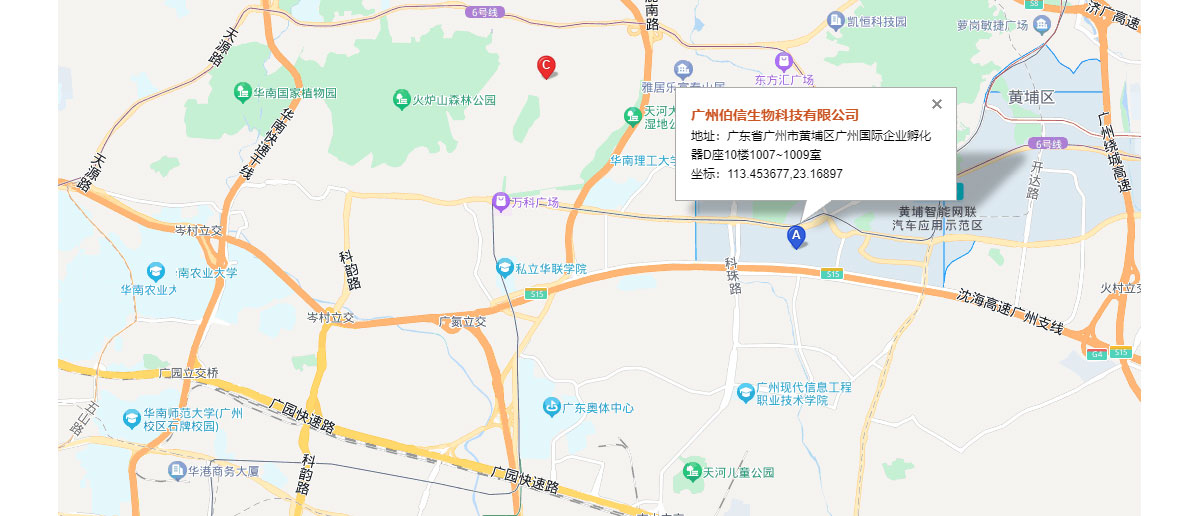
Task: Close the company info popup
Action: 936,104
